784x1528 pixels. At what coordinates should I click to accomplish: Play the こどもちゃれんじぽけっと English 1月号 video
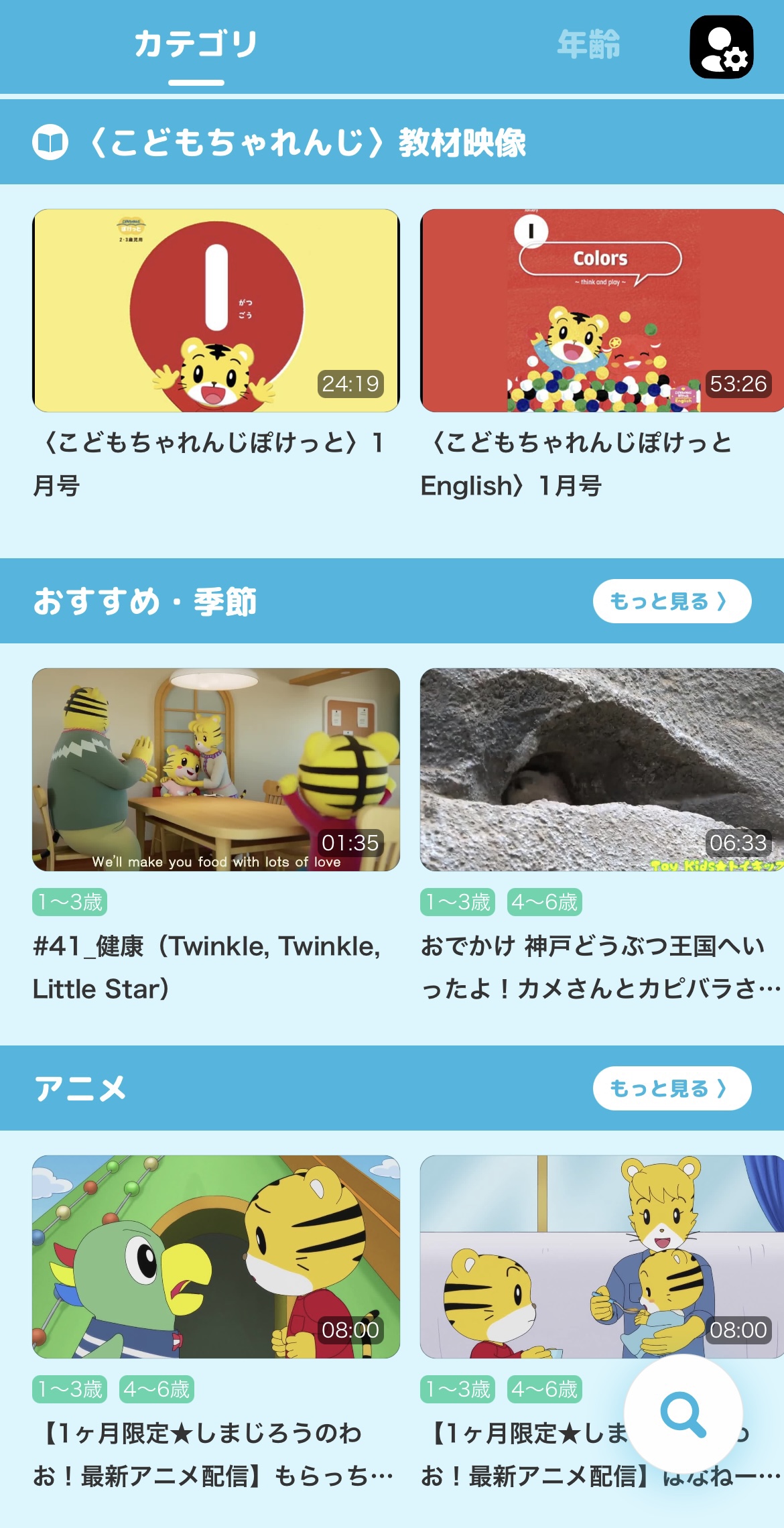click(601, 310)
